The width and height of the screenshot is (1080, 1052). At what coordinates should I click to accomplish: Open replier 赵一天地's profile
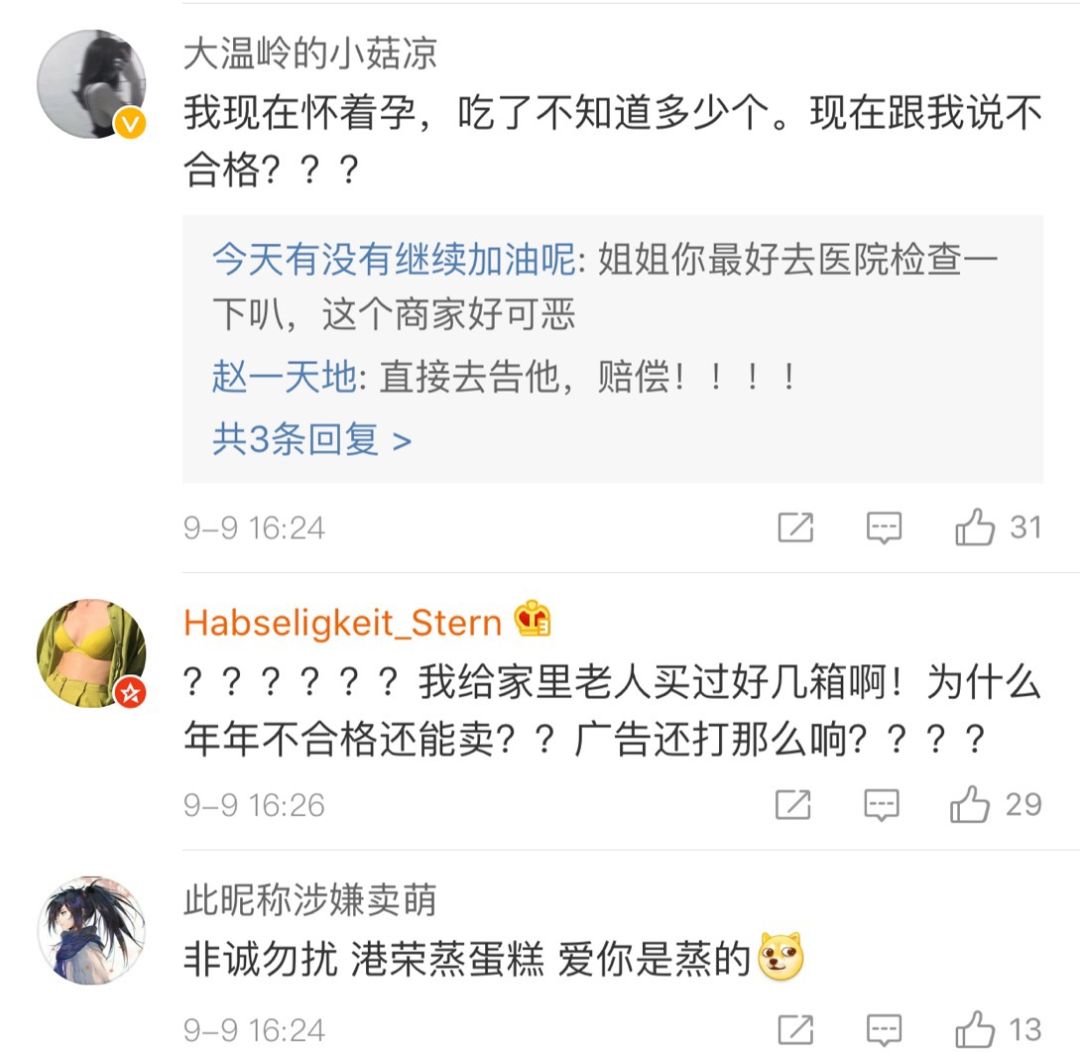(x=284, y=379)
